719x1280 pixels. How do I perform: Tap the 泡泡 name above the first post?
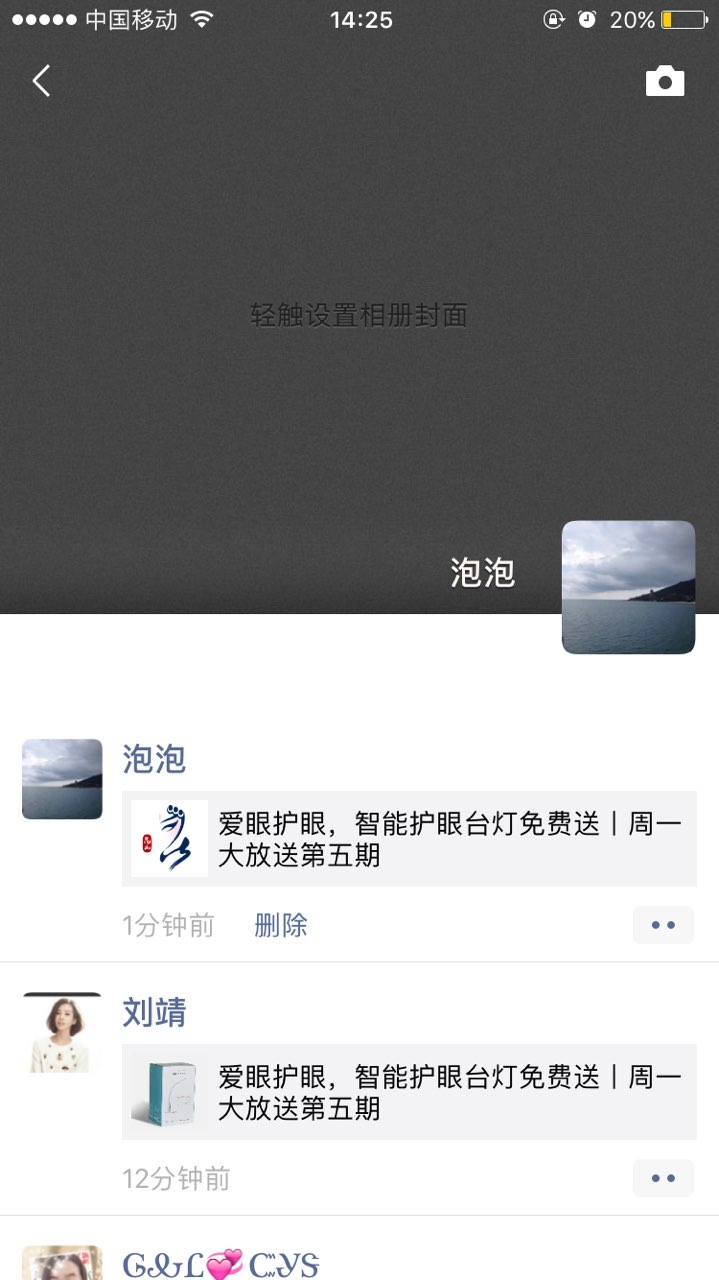(x=154, y=760)
